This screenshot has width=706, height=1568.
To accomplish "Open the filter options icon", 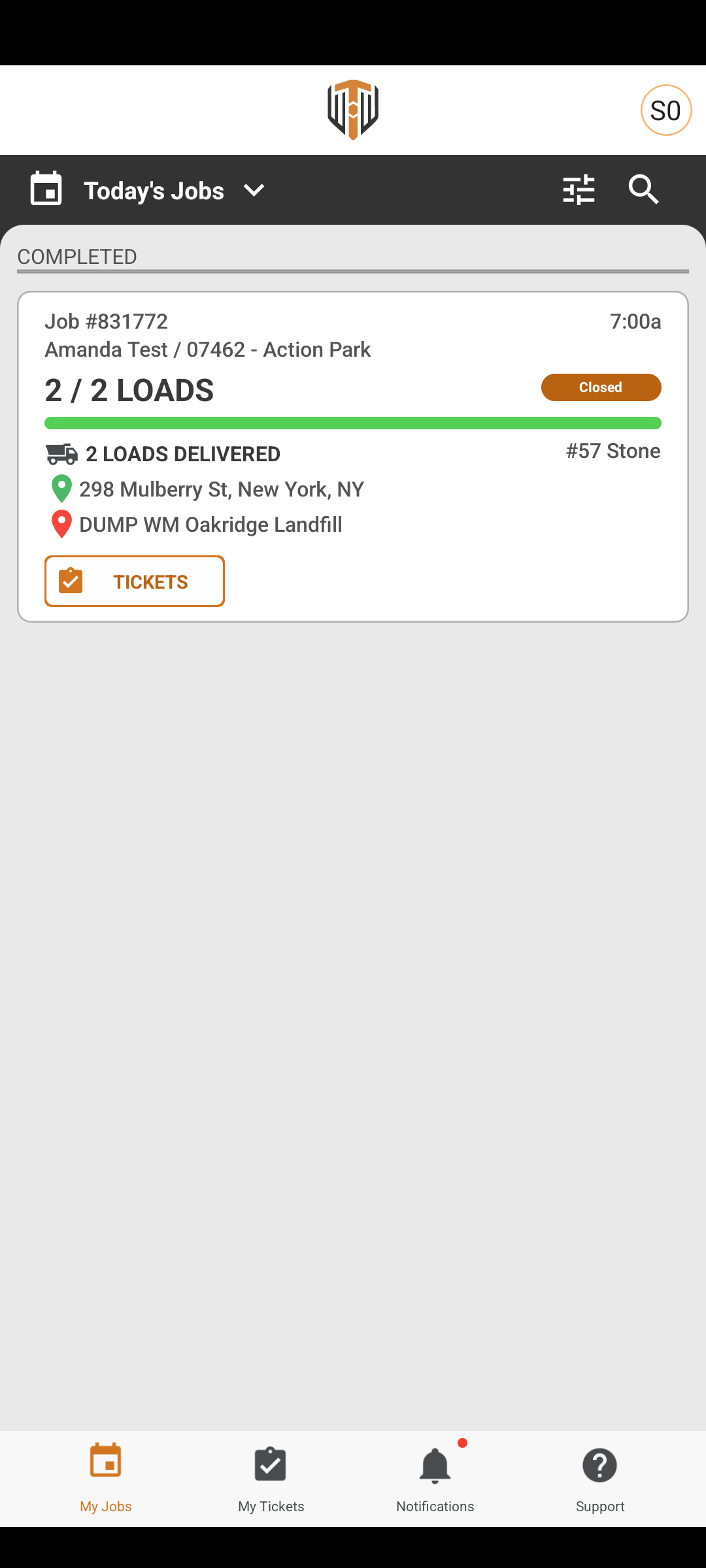I will [x=579, y=190].
